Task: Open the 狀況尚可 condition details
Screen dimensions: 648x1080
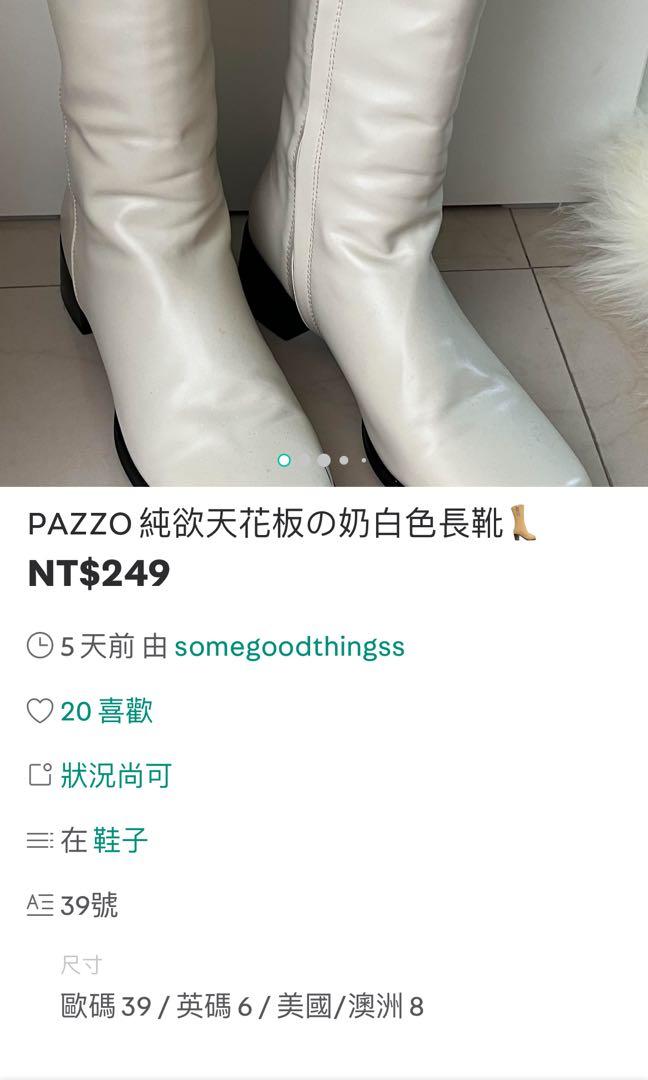Action: tap(116, 776)
